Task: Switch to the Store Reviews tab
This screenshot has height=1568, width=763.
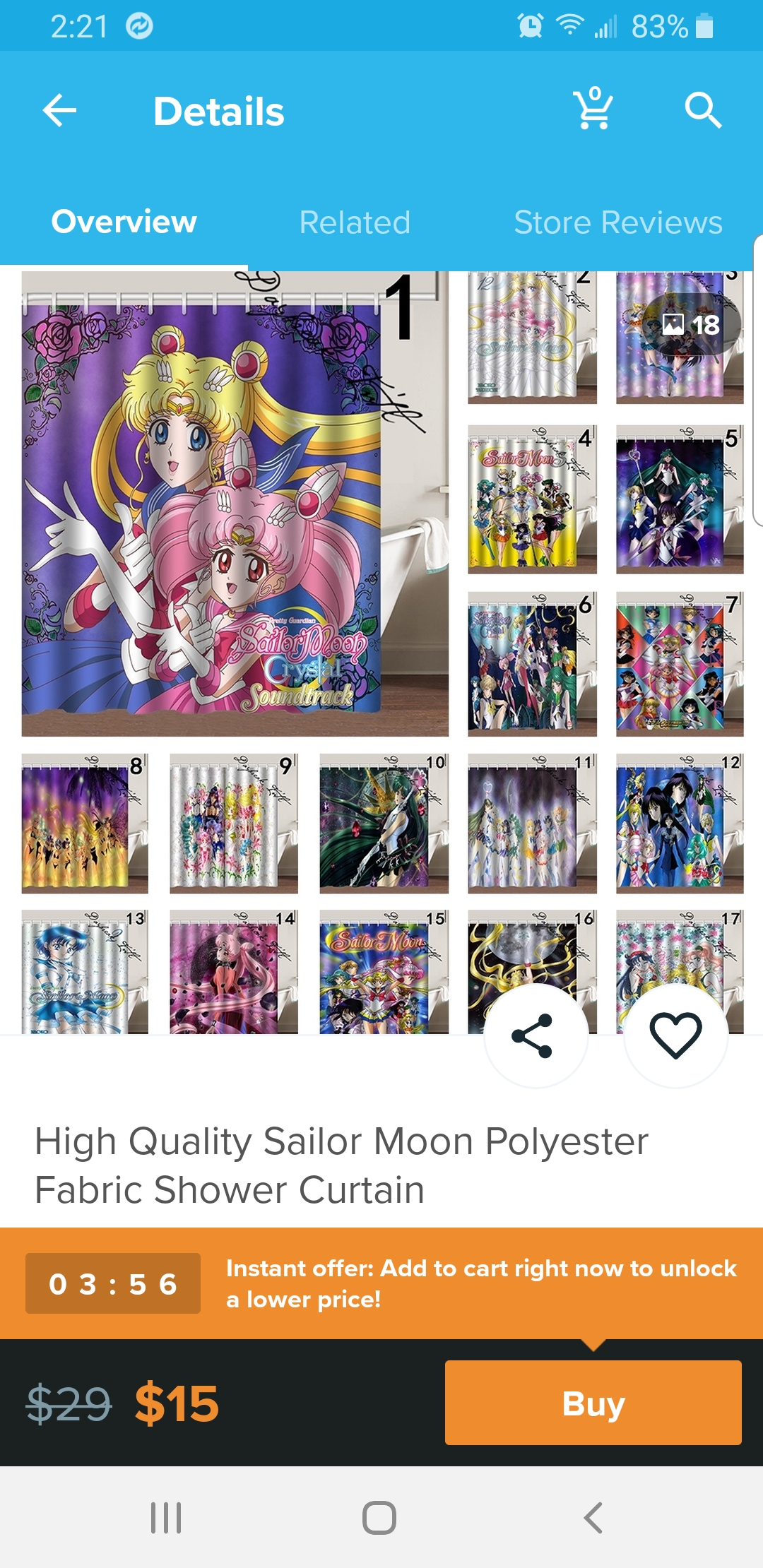Action: pos(618,222)
